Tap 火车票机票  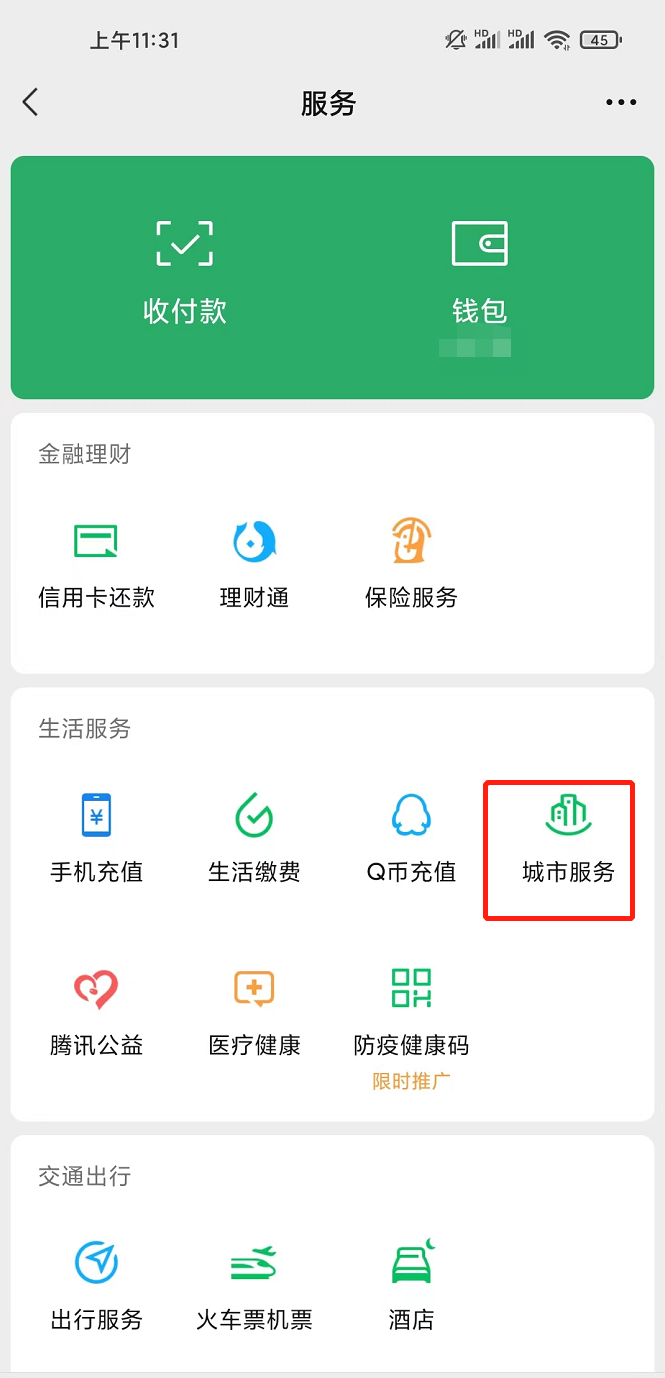pos(254,1286)
